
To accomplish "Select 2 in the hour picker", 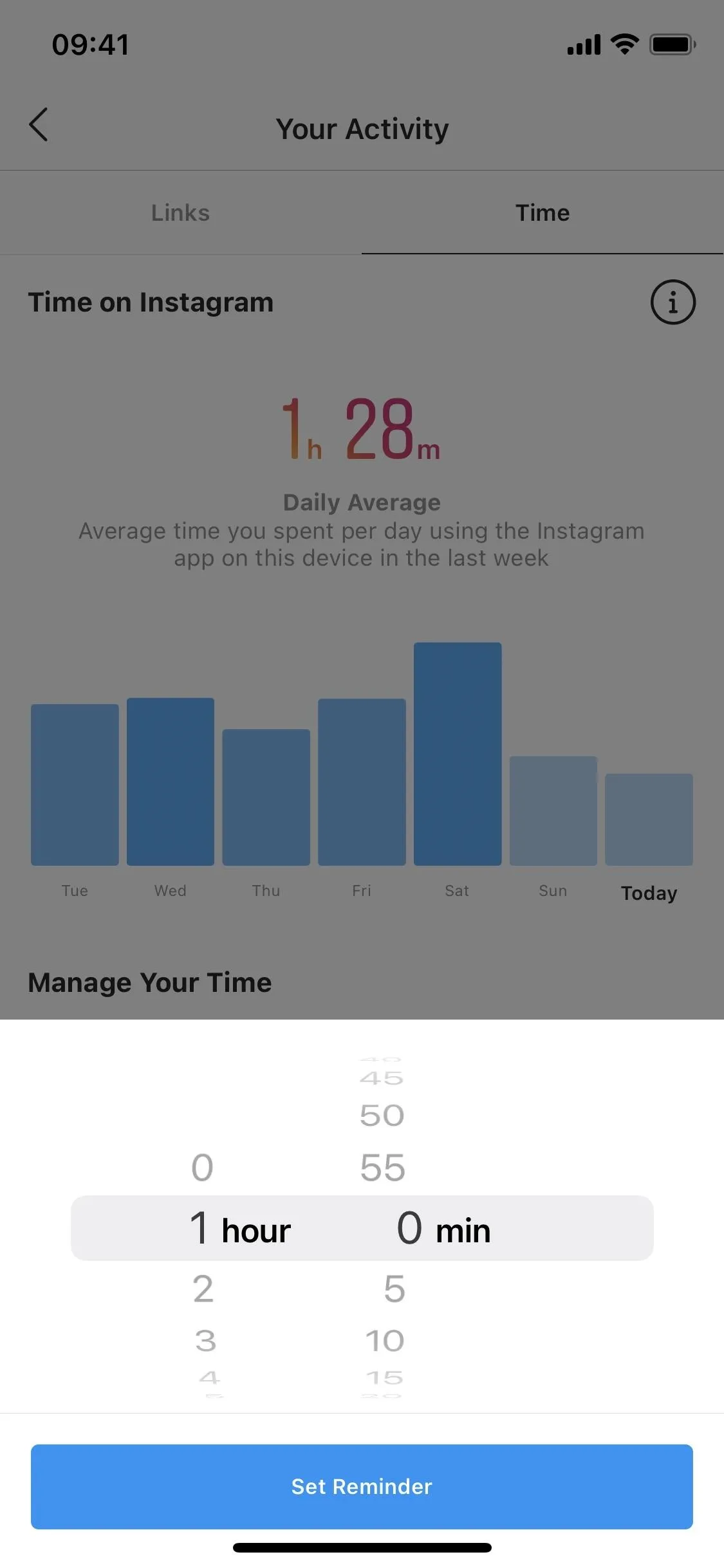I will pyautogui.click(x=203, y=1289).
